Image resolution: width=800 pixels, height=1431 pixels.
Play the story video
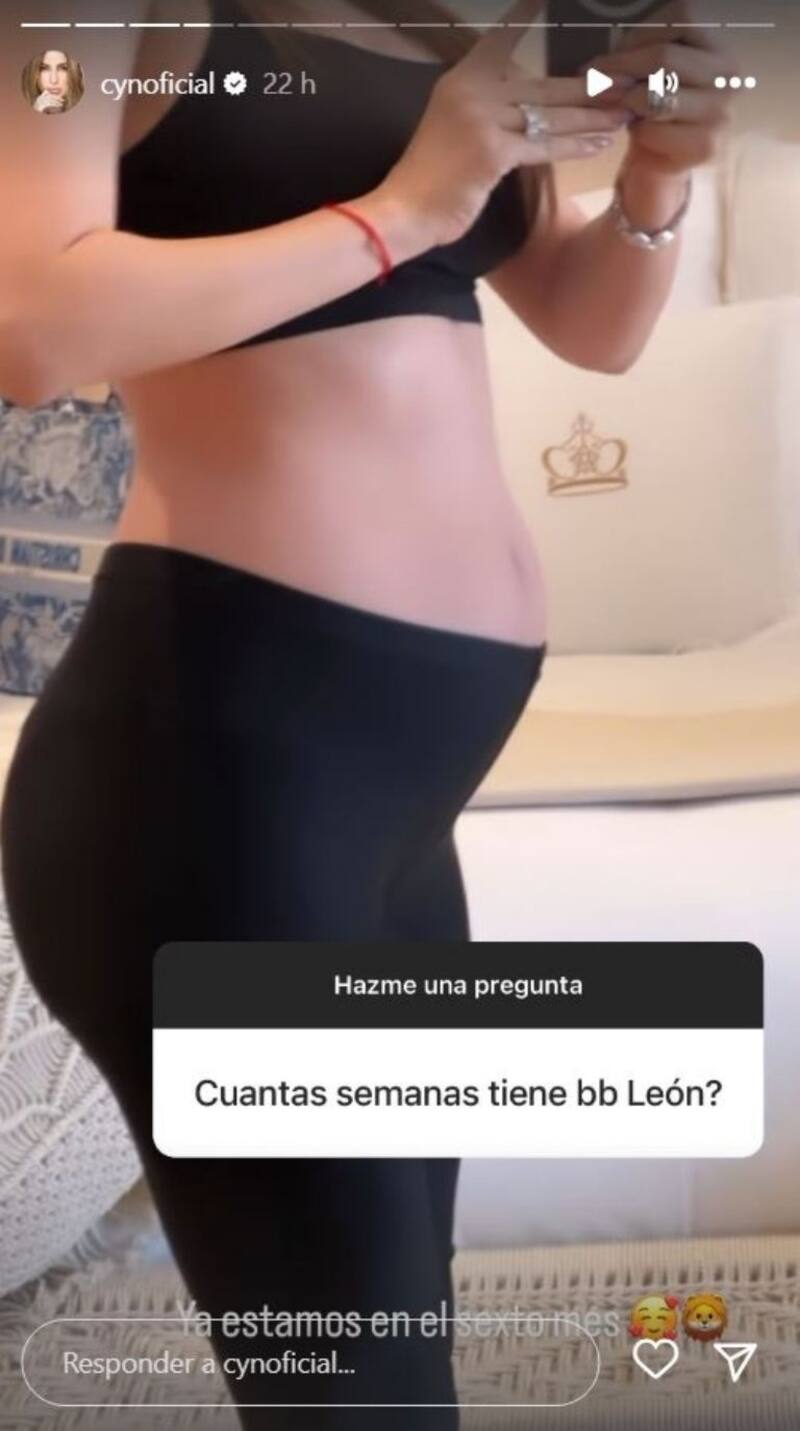(x=599, y=83)
